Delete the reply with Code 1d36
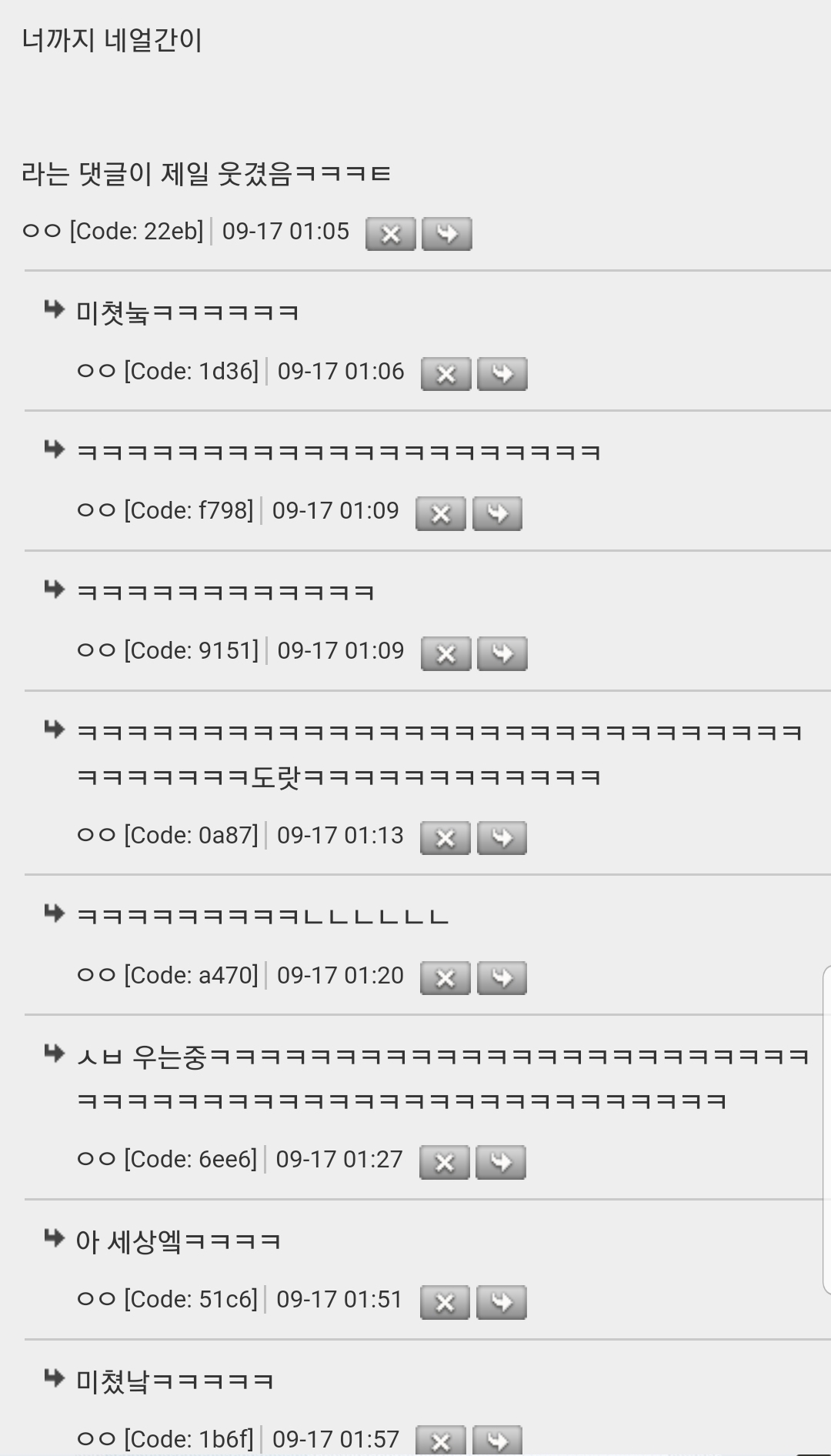831x1456 pixels. click(x=446, y=374)
